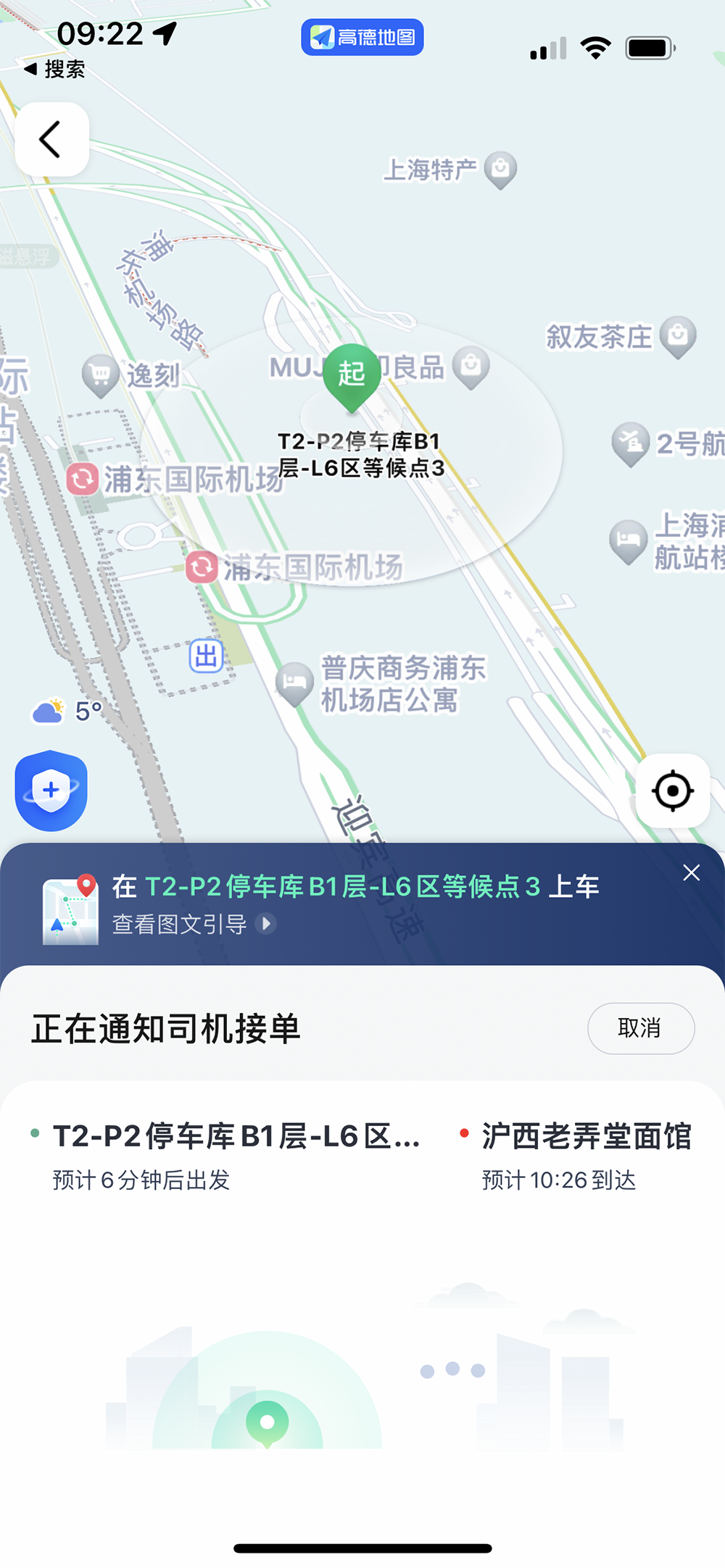Open the weather 5° widget
725x1568 pixels.
click(67, 712)
